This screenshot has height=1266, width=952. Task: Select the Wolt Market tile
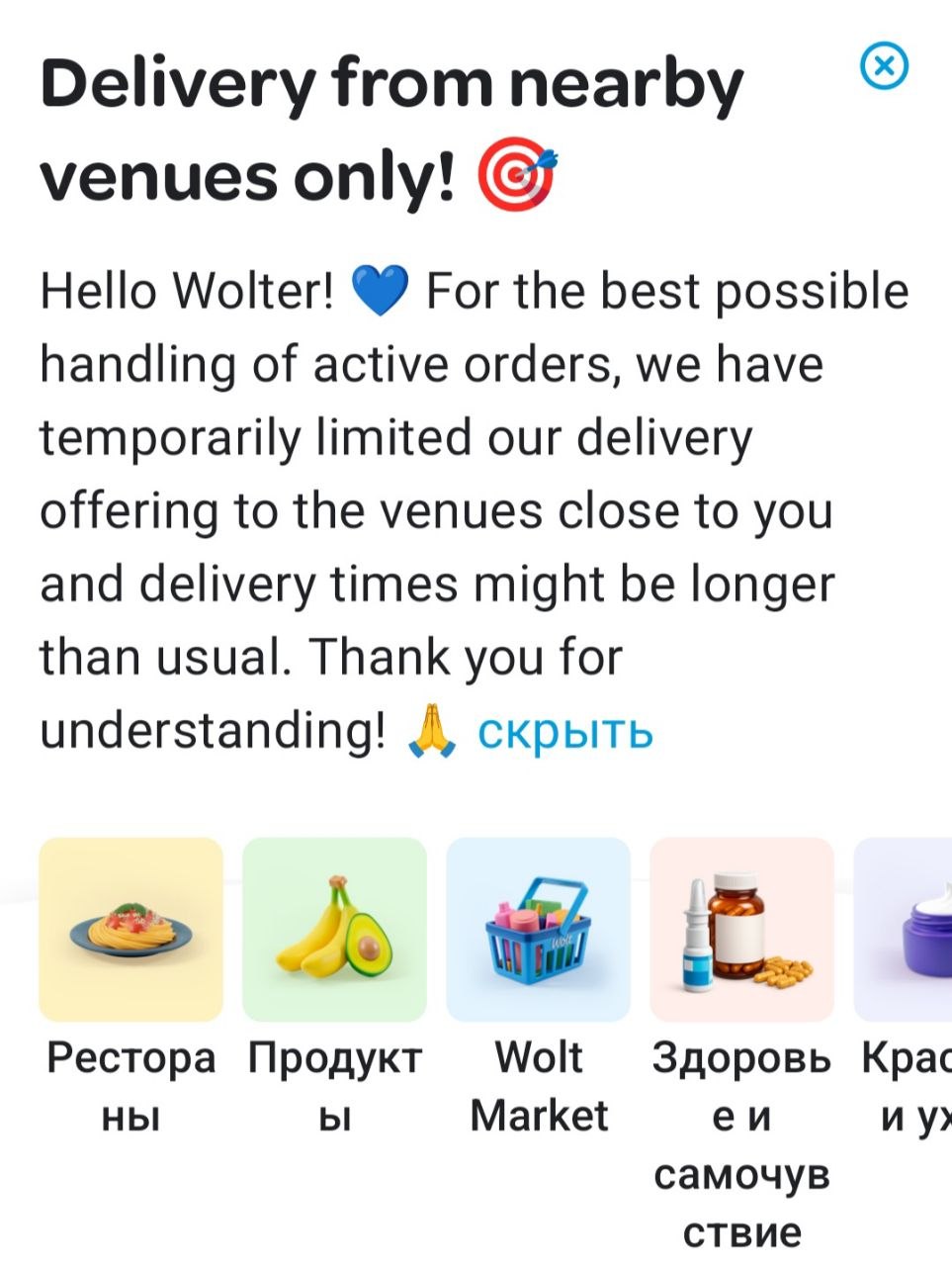pos(538,930)
